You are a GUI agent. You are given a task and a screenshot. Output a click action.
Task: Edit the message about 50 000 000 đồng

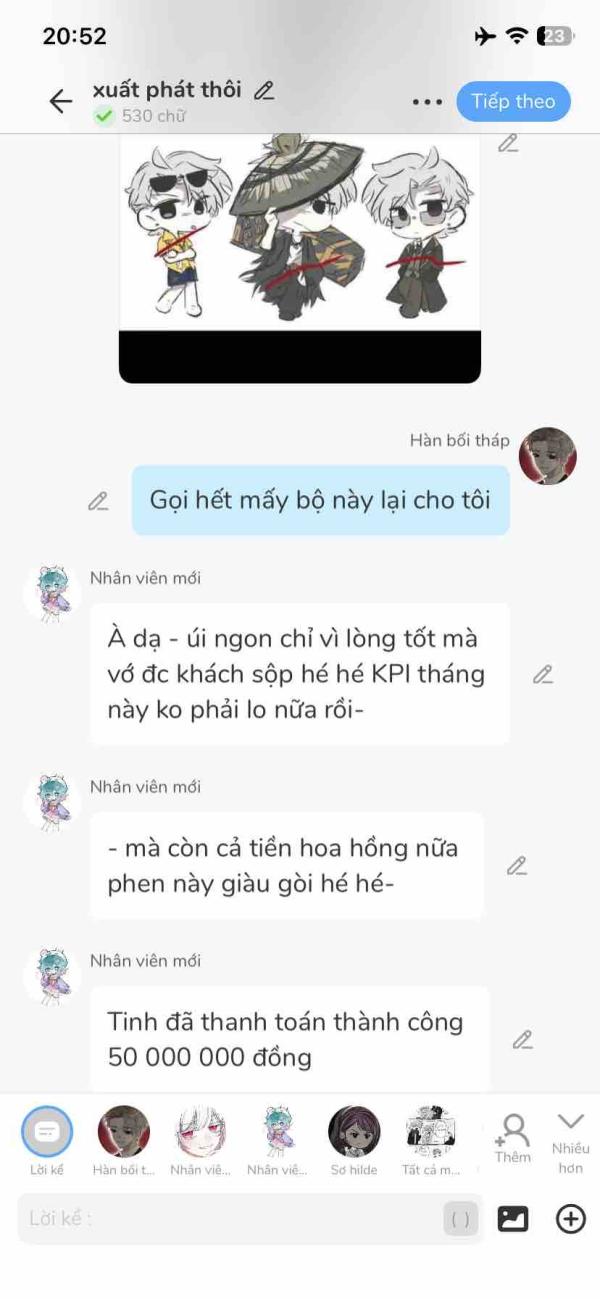click(x=523, y=1040)
